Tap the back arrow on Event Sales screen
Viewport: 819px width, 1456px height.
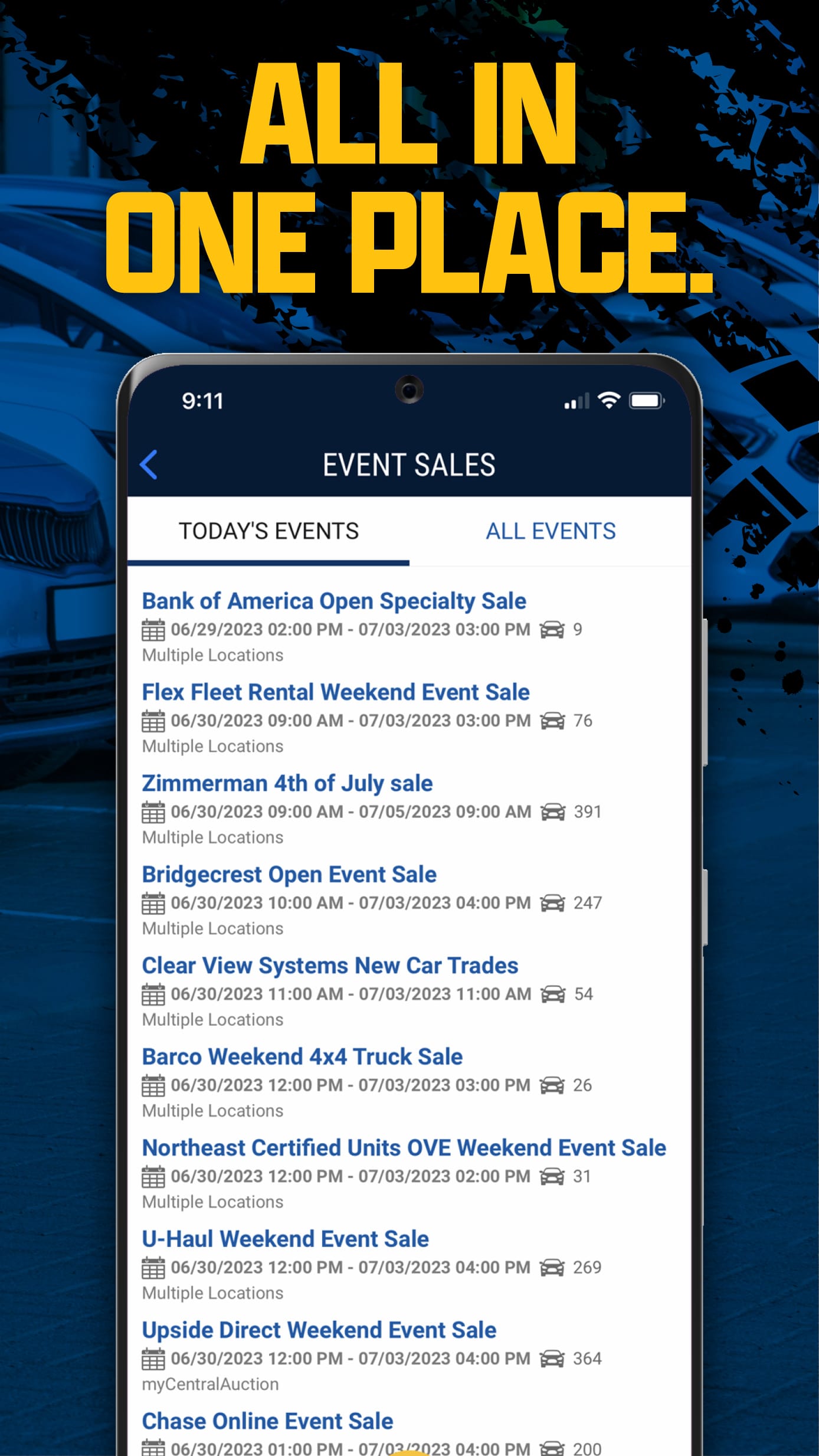[149, 463]
